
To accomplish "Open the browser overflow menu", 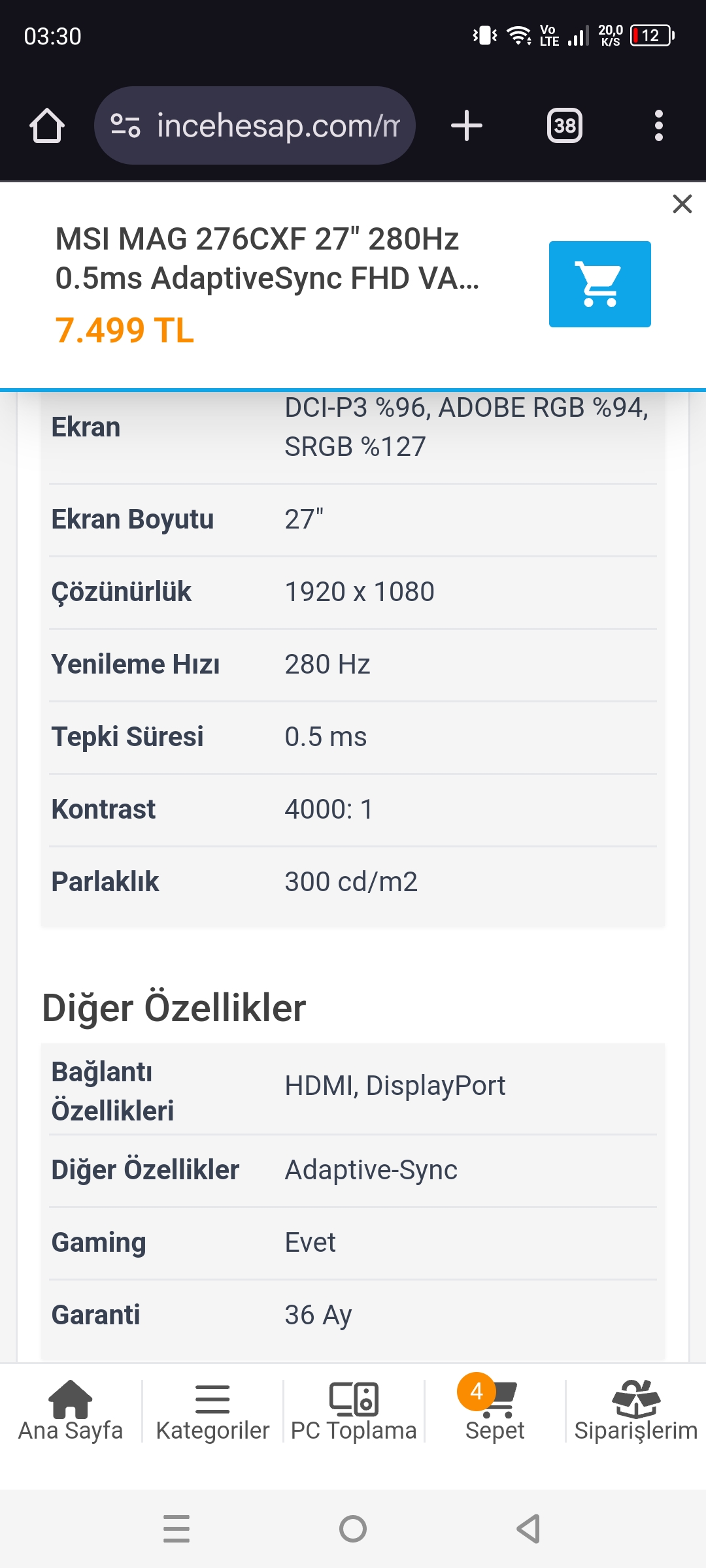I will pos(658,125).
